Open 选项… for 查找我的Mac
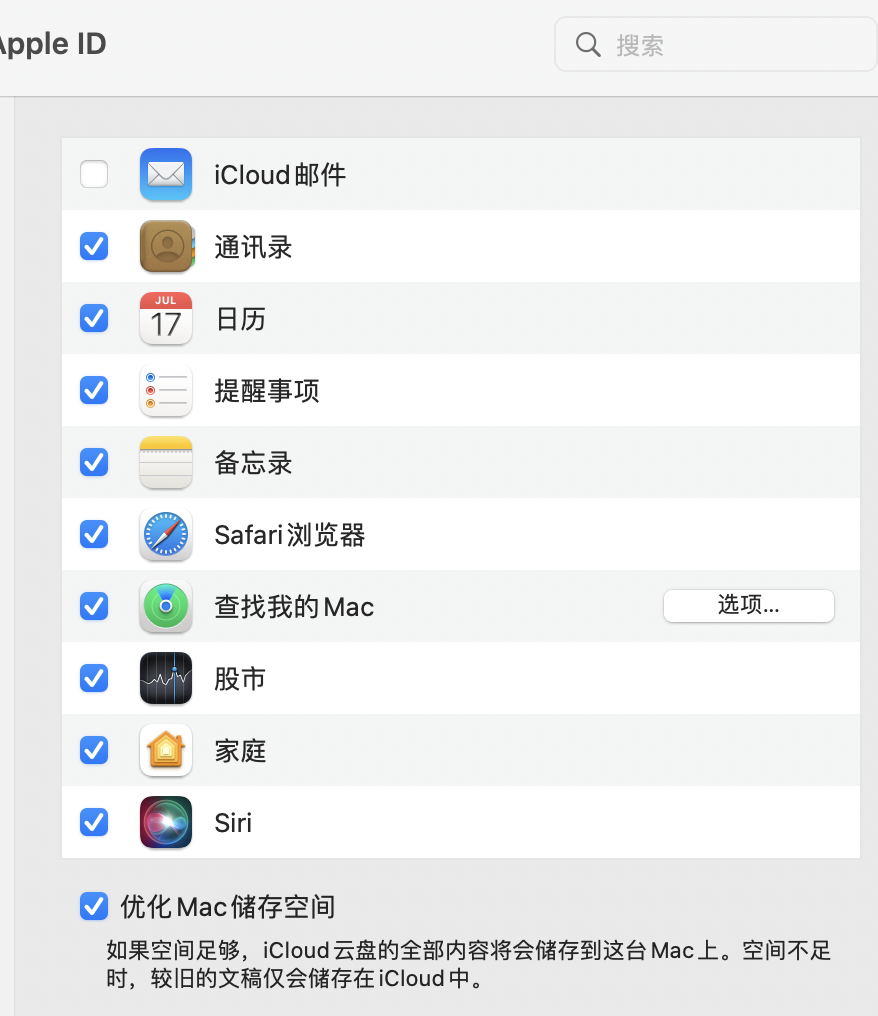The image size is (878, 1016). coord(748,606)
